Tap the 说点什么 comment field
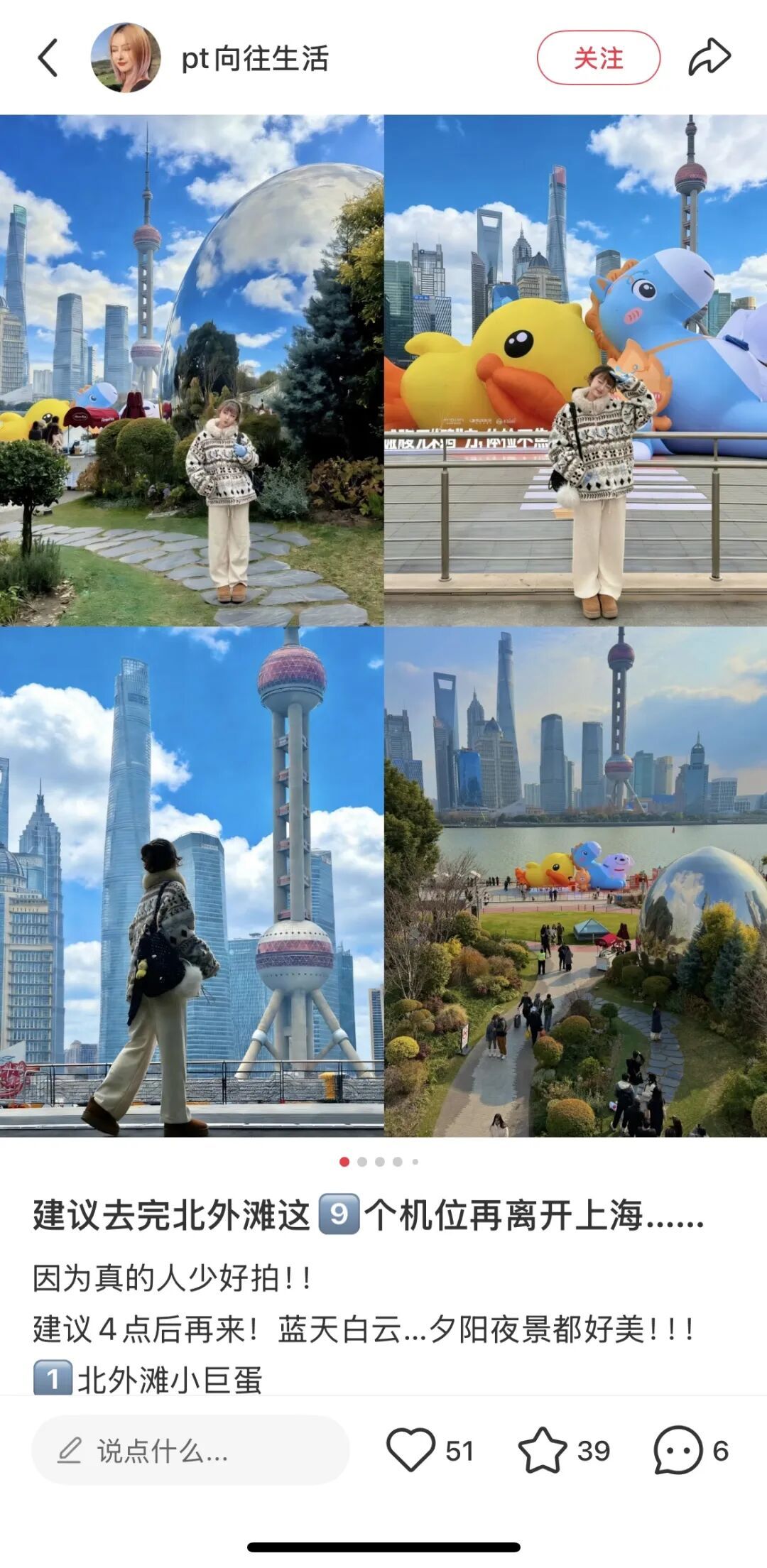Image resolution: width=767 pixels, height=1568 pixels. (190, 1451)
